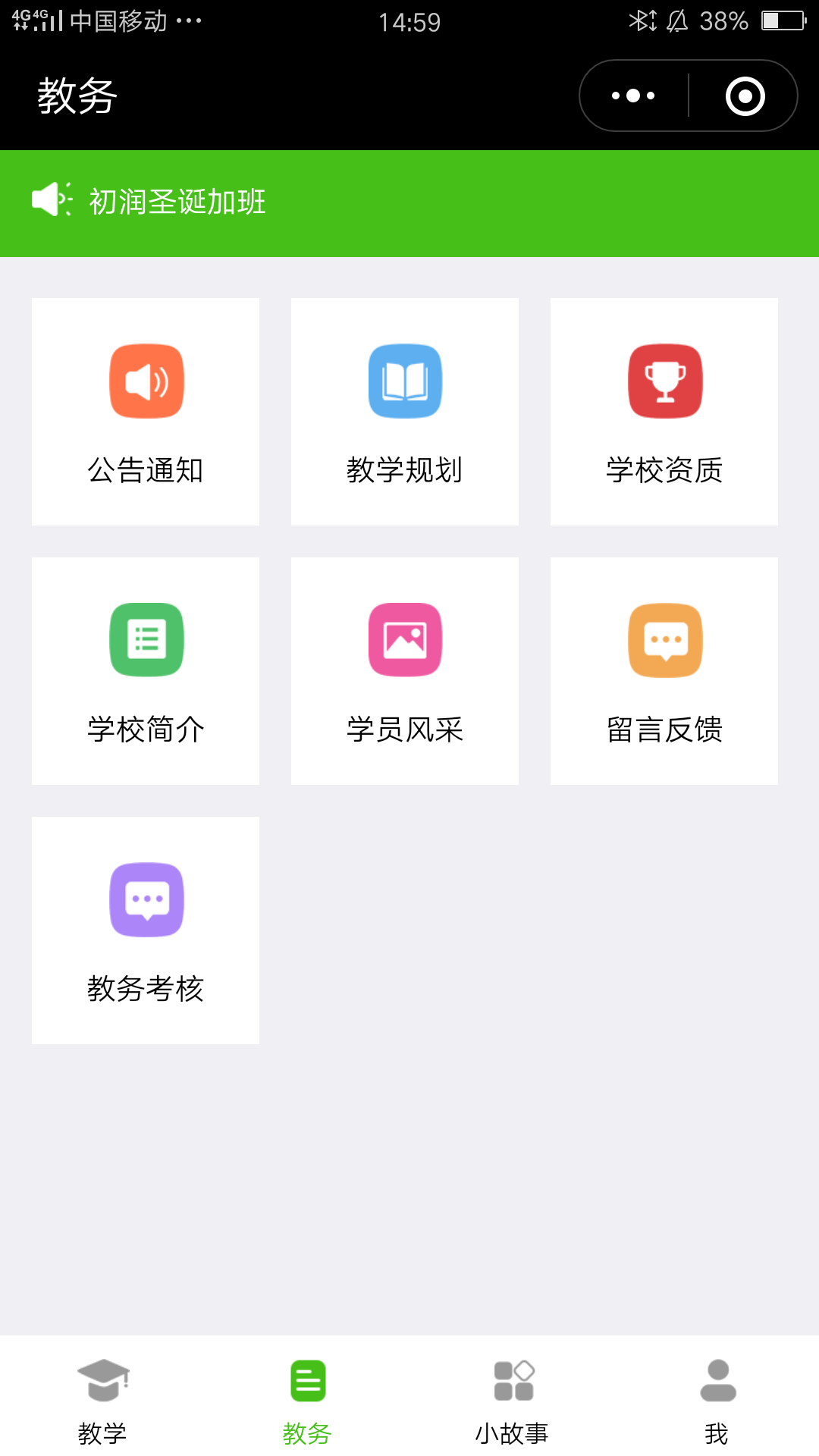Close the mini program with the circle button
The image size is (819, 1456).
(x=745, y=96)
